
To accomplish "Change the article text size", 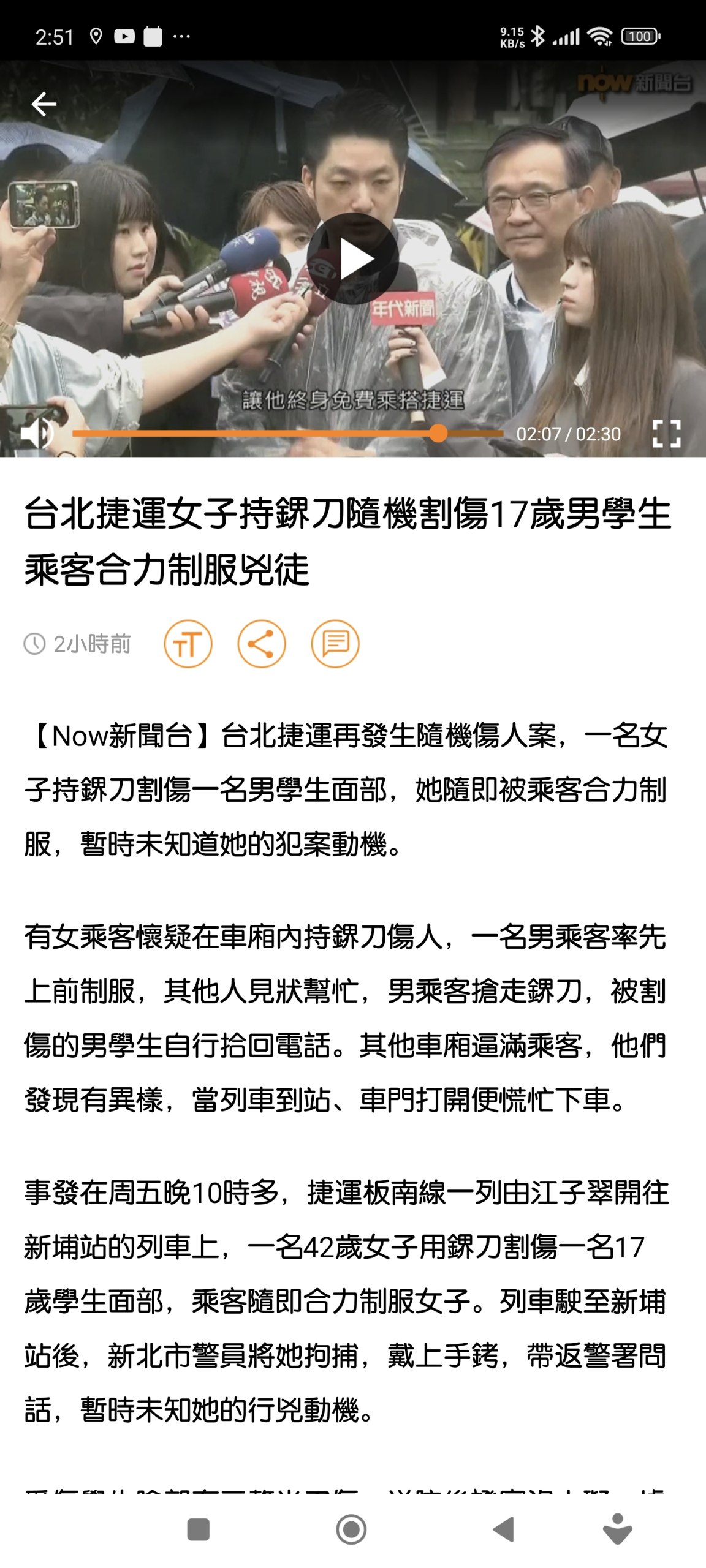I will coord(188,644).
